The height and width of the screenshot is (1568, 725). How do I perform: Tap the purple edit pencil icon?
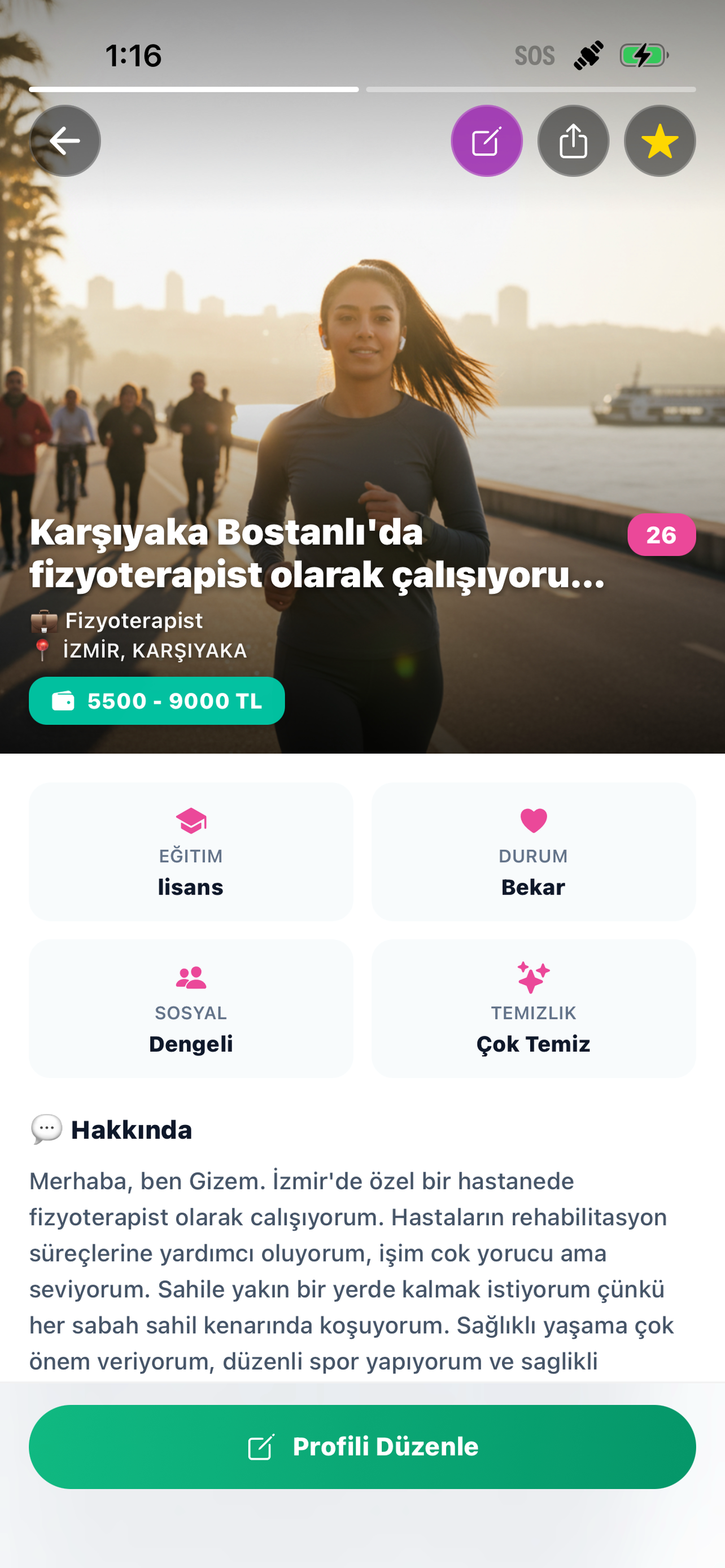pos(486,141)
